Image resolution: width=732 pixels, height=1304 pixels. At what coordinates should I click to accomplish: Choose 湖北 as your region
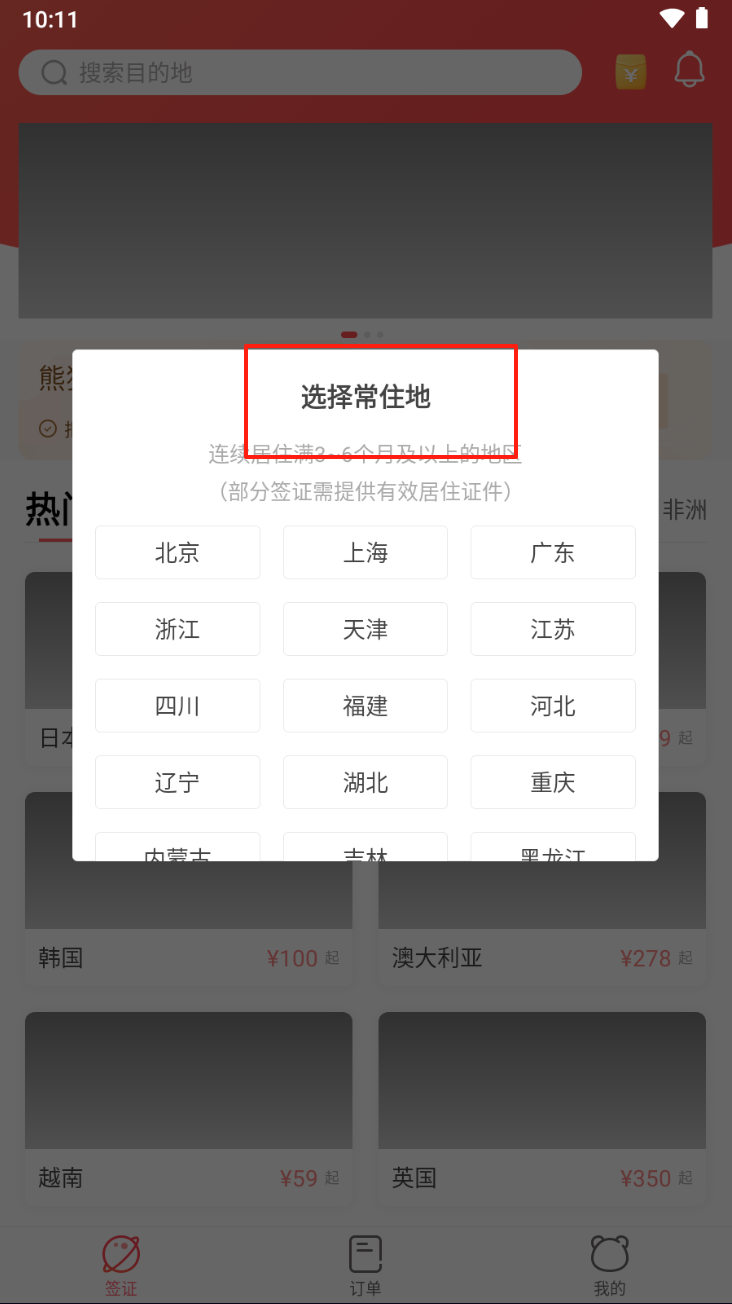(x=365, y=782)
